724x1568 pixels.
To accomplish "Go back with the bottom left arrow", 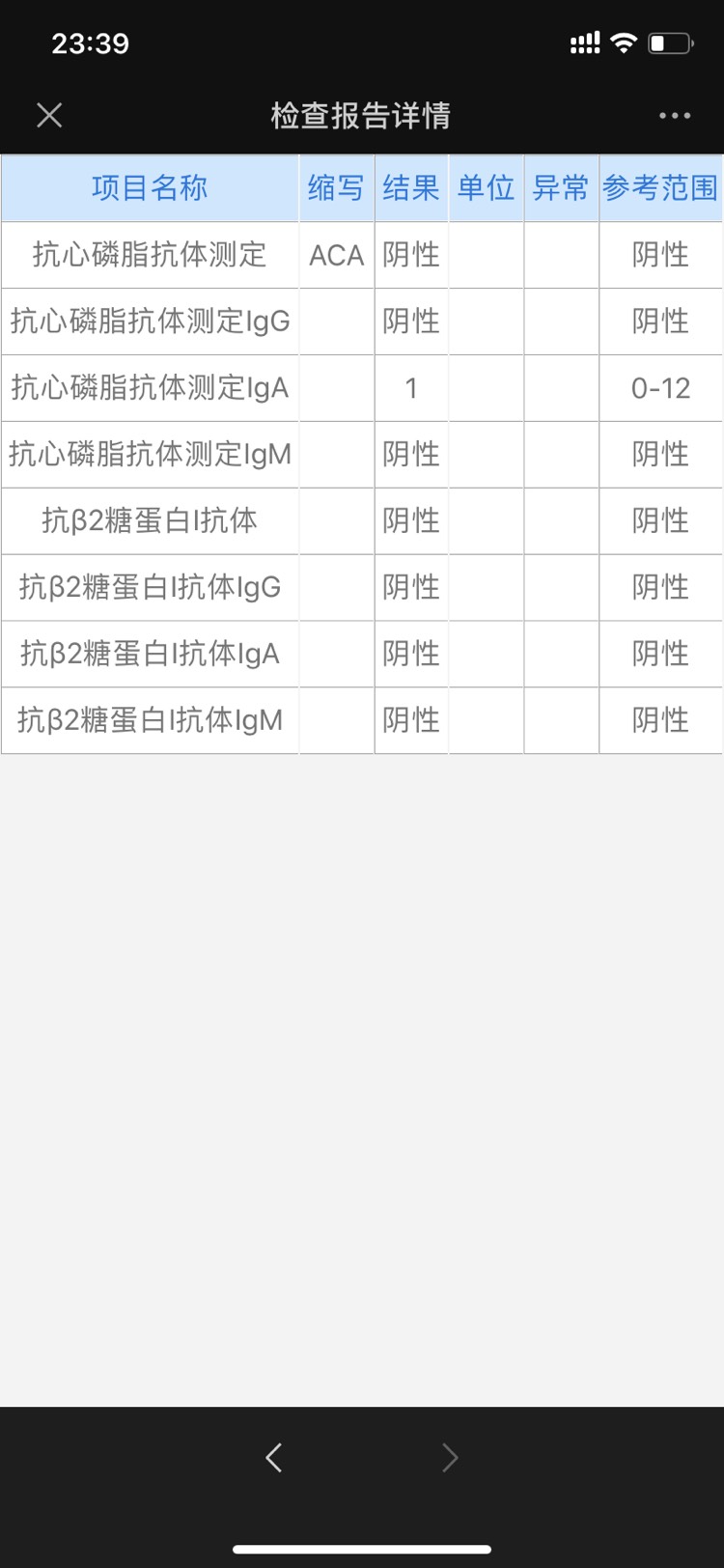I will coord(274,1457).
